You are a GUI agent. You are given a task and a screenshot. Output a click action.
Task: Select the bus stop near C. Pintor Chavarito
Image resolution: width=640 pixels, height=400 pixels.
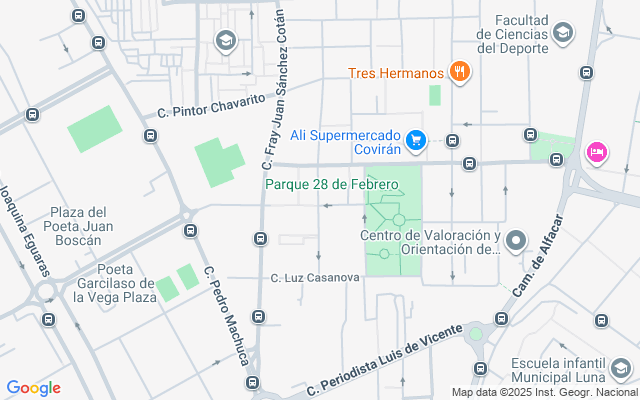[151, 135]
